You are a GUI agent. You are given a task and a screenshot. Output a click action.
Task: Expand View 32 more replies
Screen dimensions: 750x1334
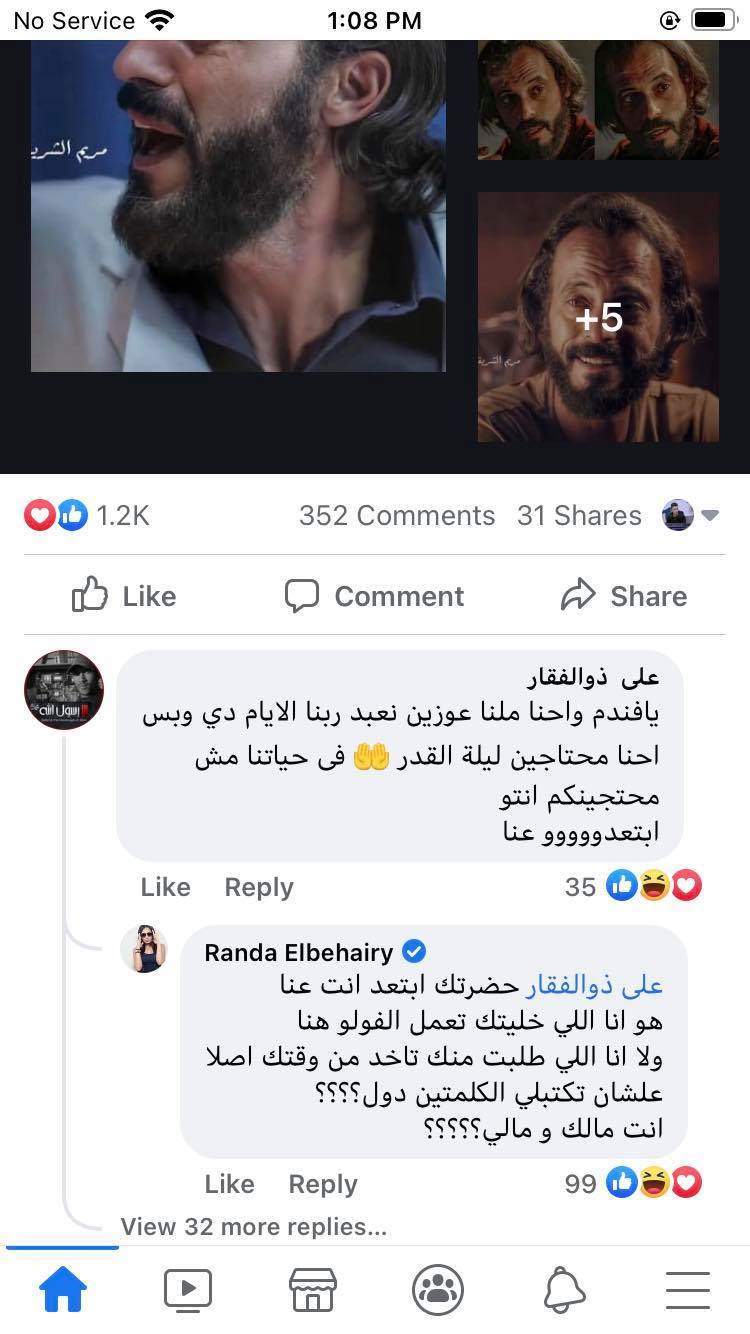point(253,1226)
